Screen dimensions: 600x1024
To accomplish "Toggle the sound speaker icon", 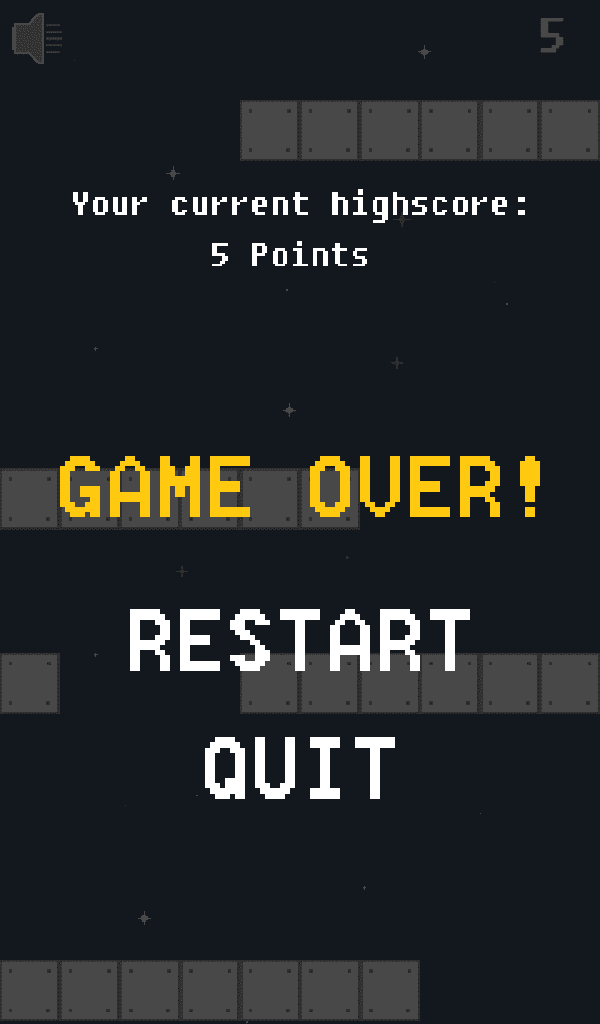I will tap(36, 38).
